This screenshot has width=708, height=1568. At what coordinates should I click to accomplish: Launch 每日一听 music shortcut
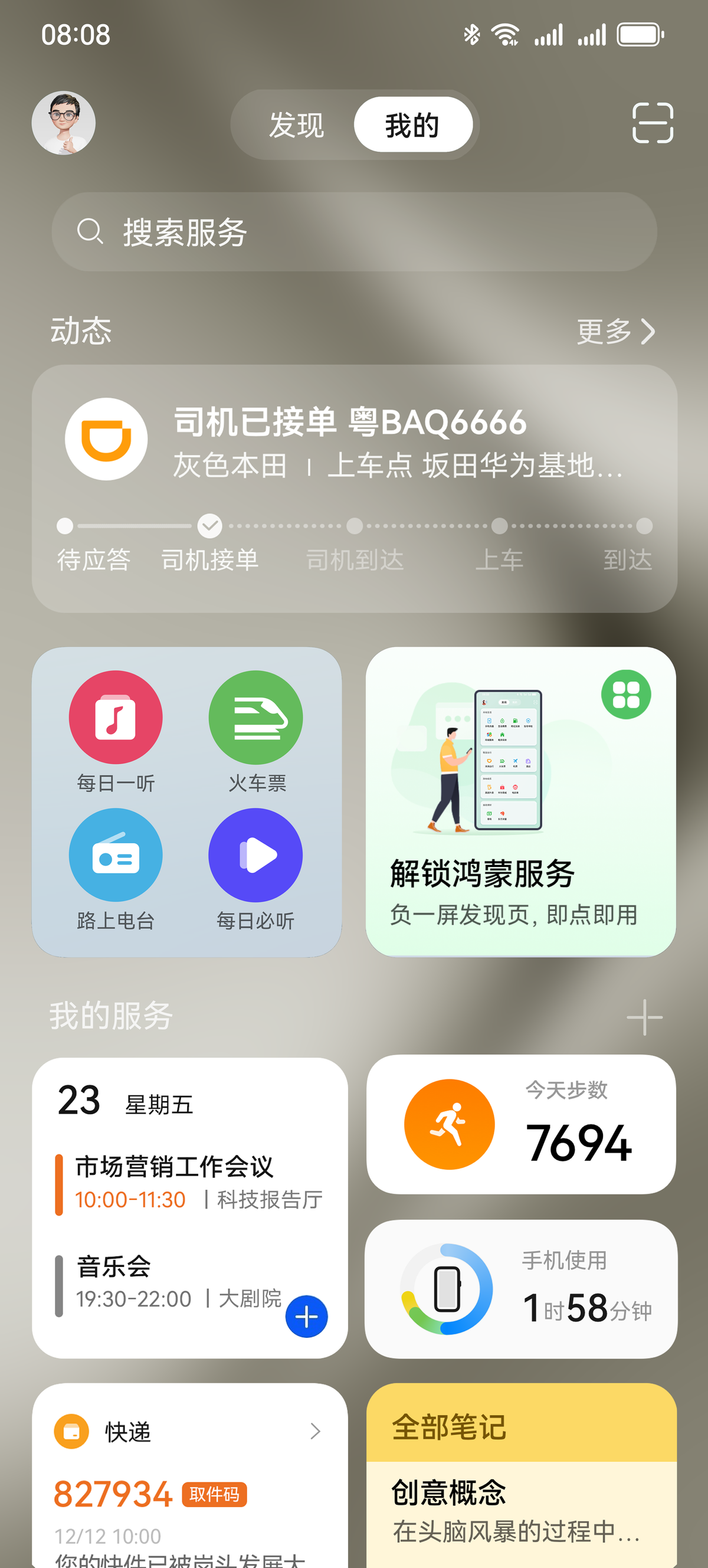[116, 718]
